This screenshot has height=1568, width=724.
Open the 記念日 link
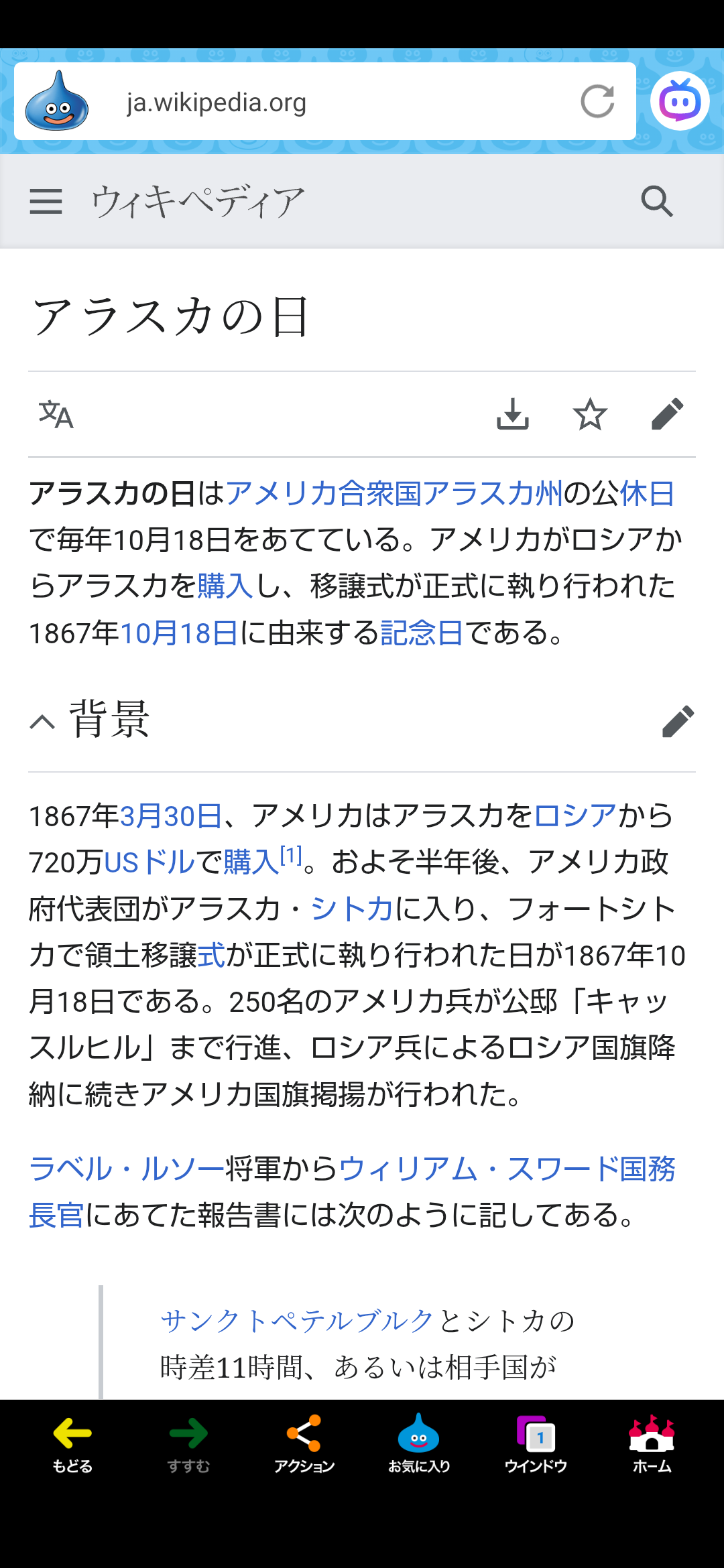pyautogui.click(x=422, y=633)
